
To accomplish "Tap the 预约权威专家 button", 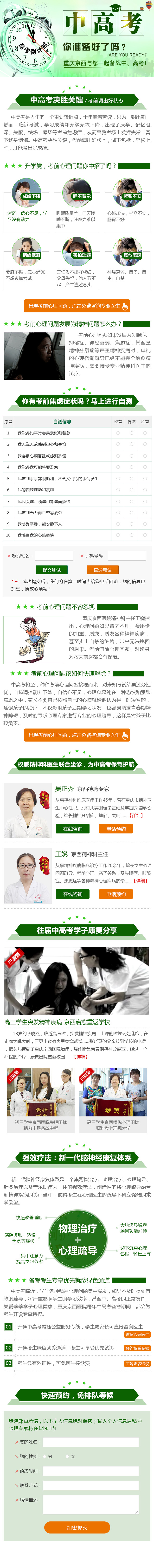I will coord(136,1348).
